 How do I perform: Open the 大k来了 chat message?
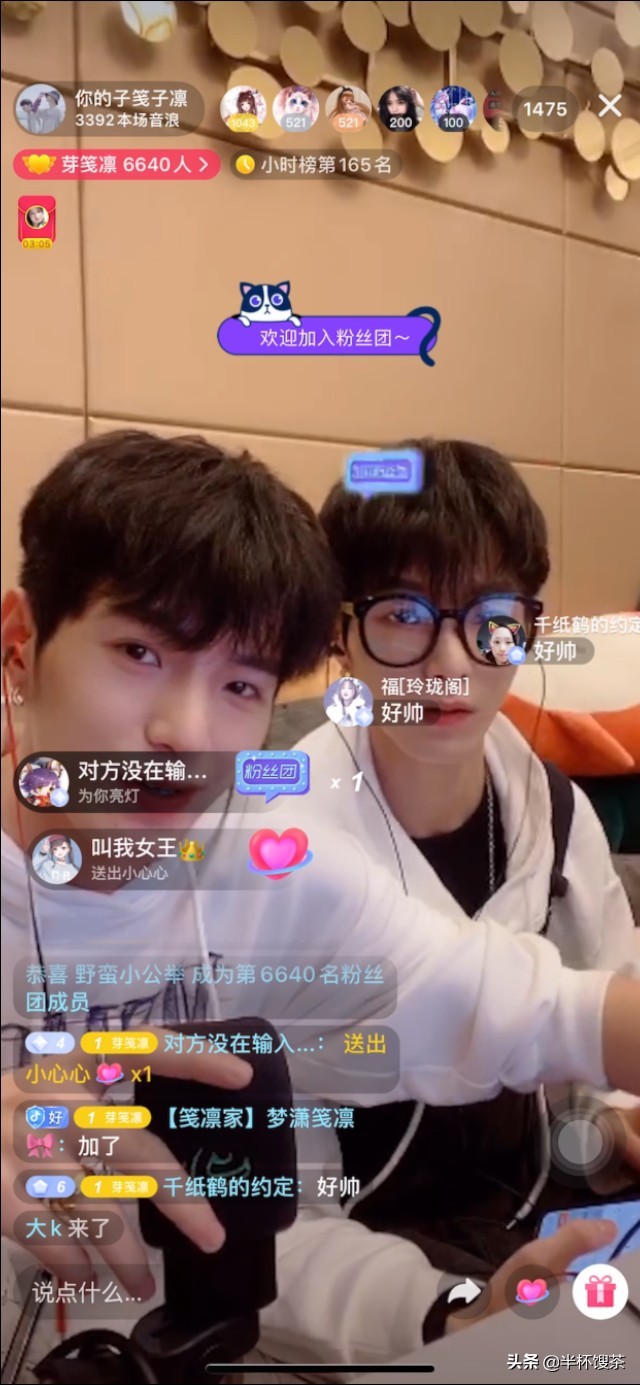[x=68, y=1228]
